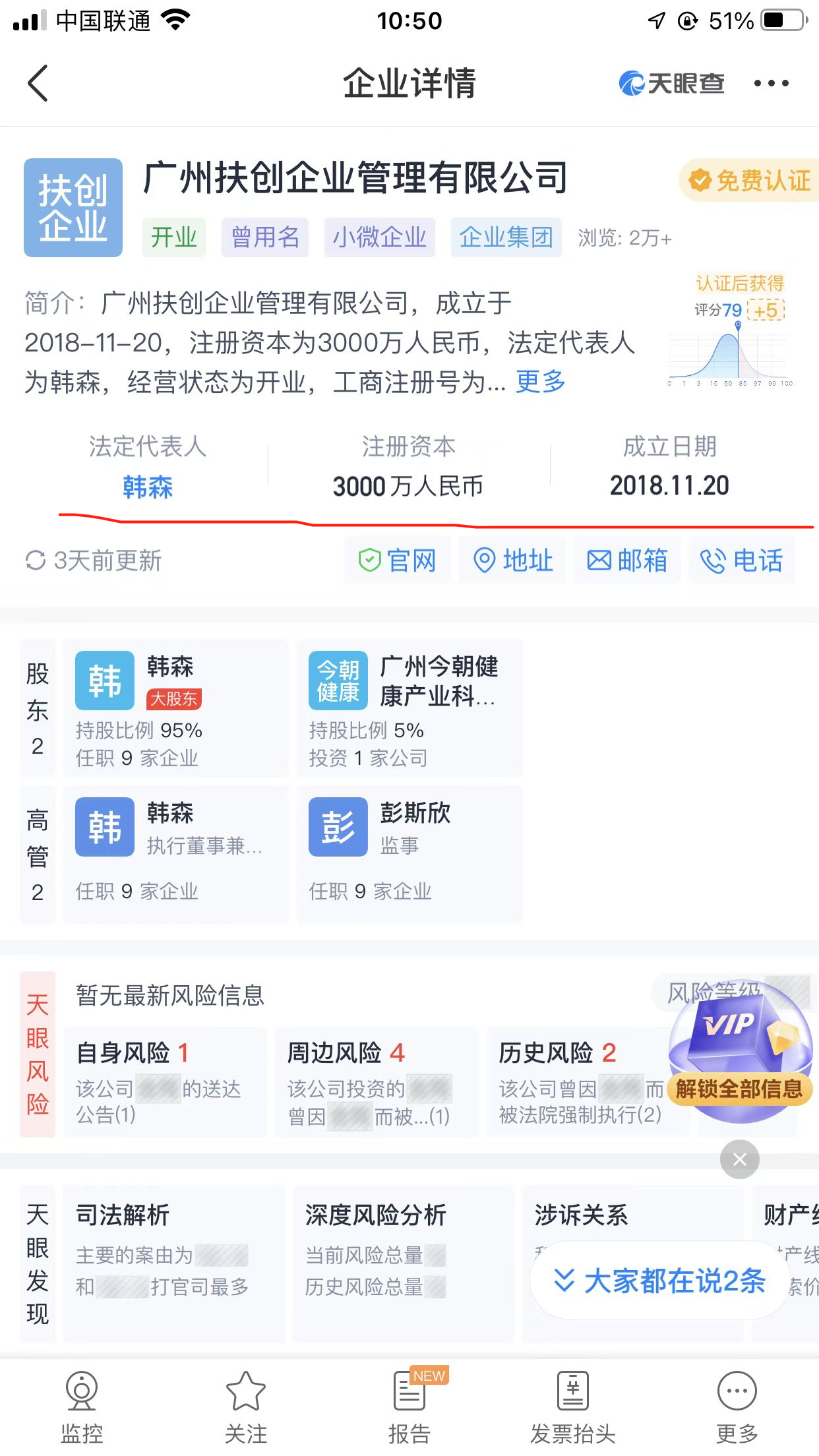The width and height of the screenshot is (819, 1456).
Task: Select the 曾用名 chip
Action: tap(265, 237)
